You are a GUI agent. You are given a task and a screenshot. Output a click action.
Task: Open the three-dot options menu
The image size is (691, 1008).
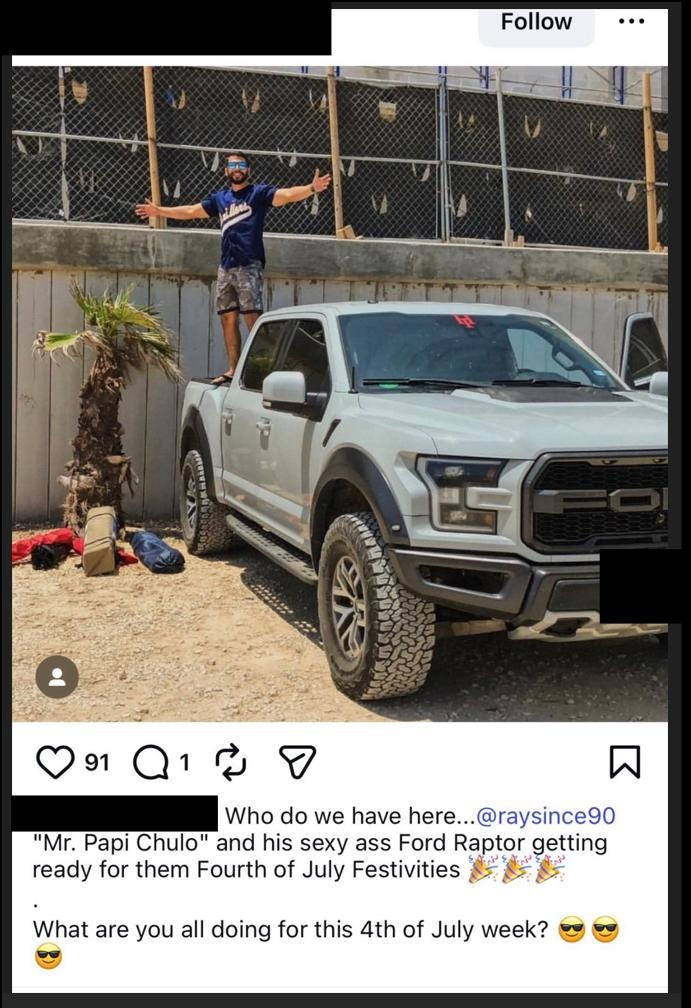click(x=631, y=21)
